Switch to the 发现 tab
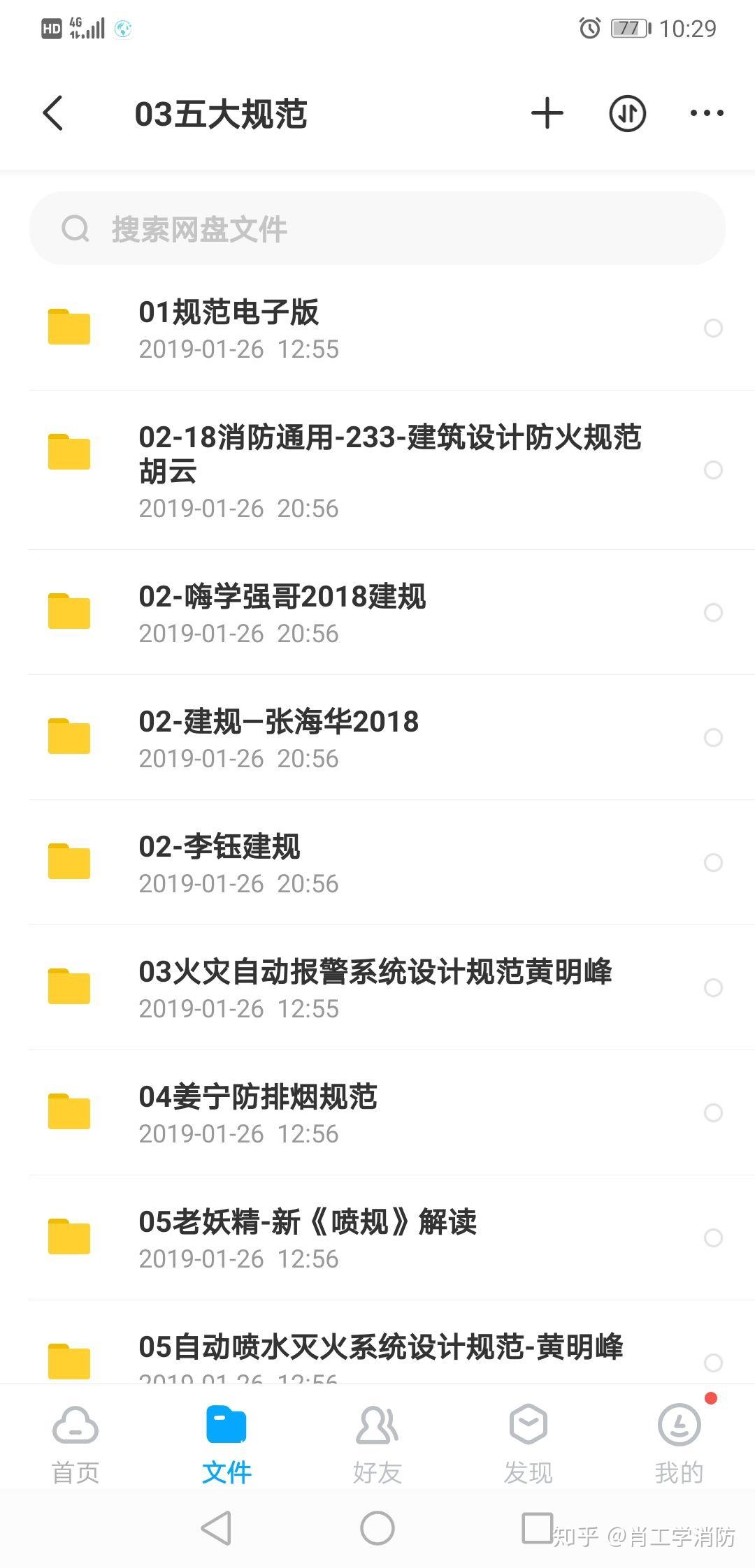The height and width of the screenshot is (1568, 755). pyautogui.click(x=528, y=1445)
